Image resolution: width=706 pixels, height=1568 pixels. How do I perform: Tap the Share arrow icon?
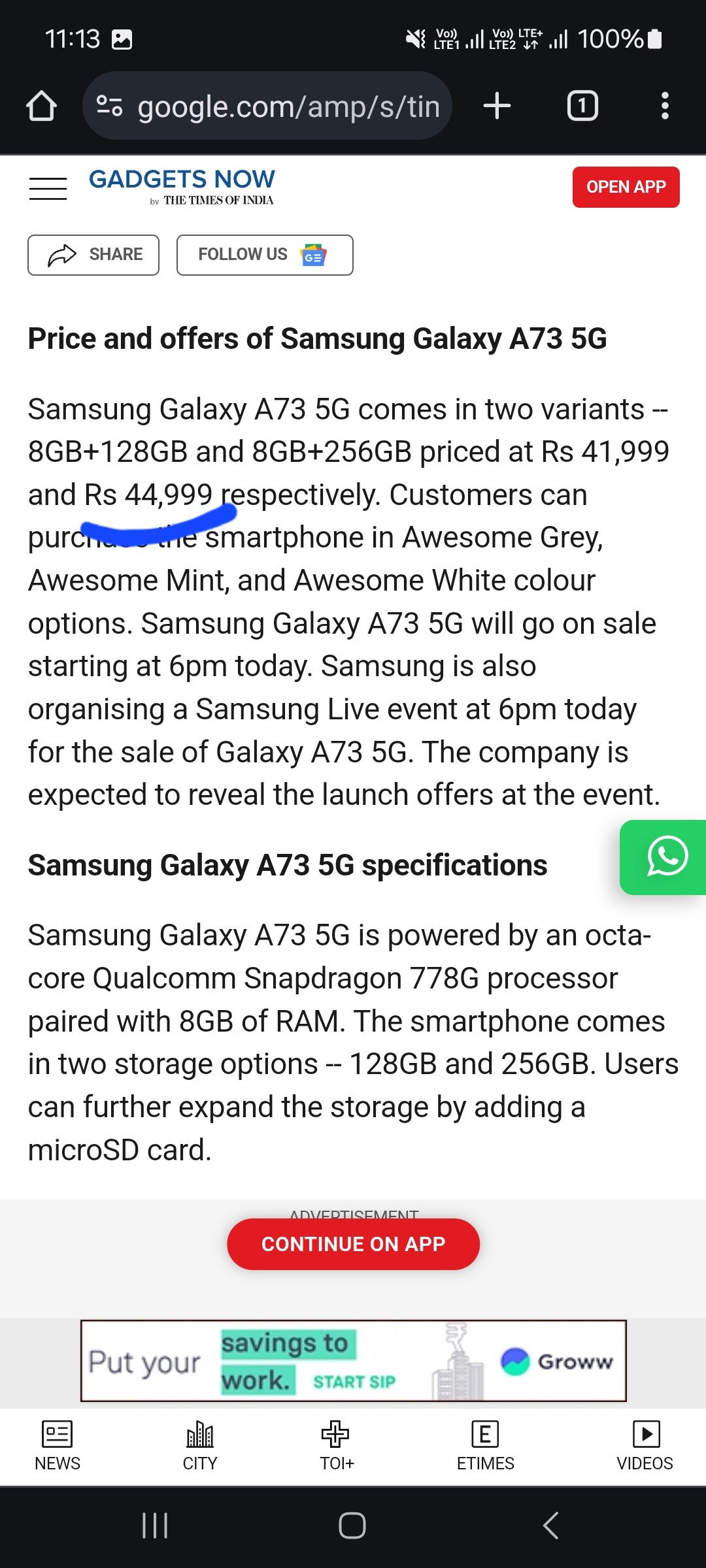pos(62,255)
